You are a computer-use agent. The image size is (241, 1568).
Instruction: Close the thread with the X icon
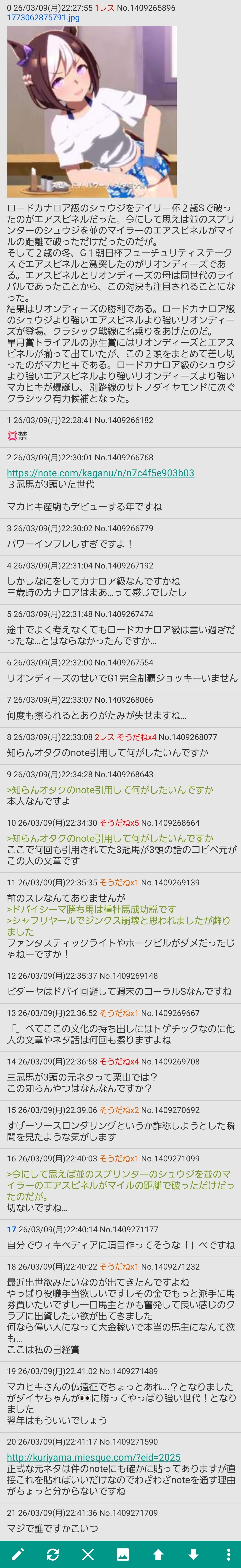click(88, 1554)
